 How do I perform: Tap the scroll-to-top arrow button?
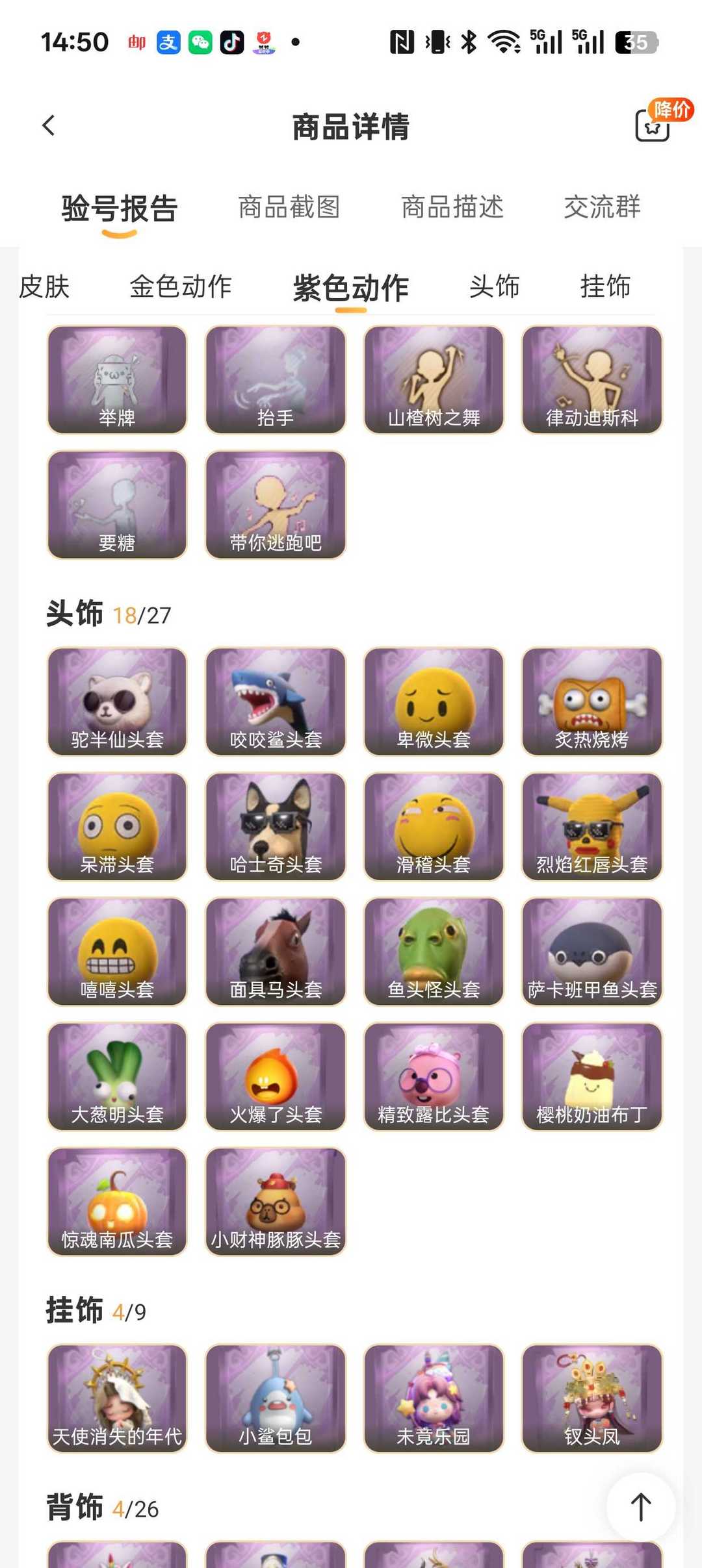tap(641, 1507)
